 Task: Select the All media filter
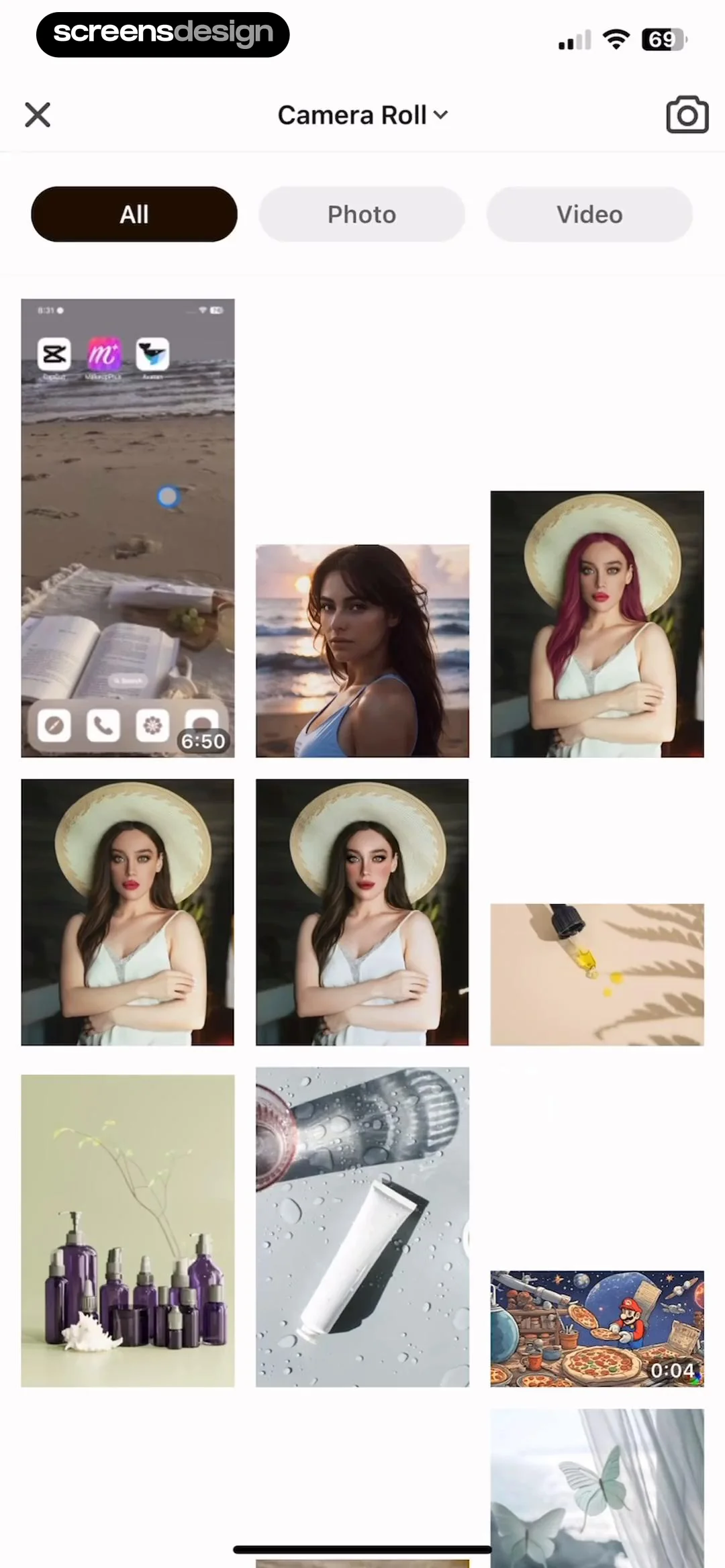point(134,214)
